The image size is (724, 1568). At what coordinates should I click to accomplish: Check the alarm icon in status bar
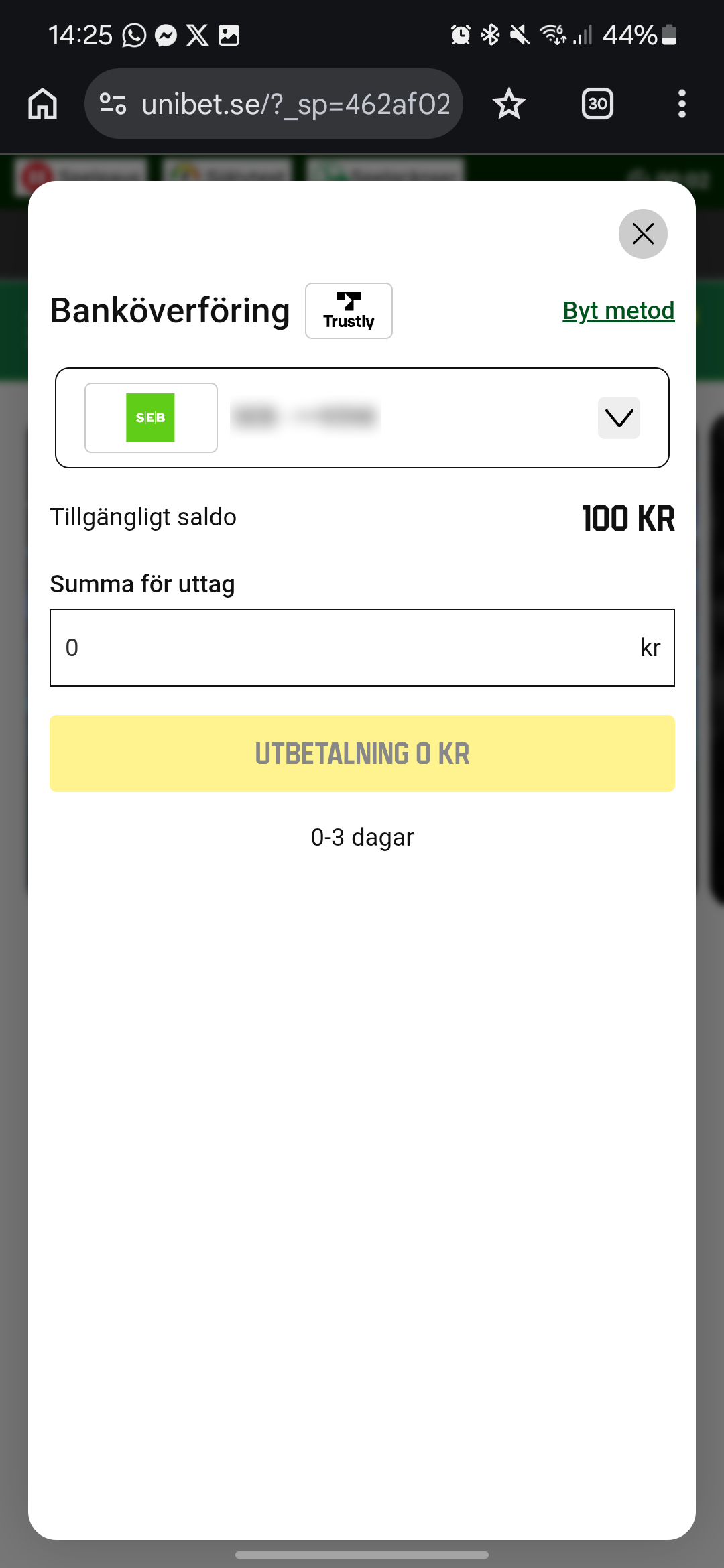(460, 34)
